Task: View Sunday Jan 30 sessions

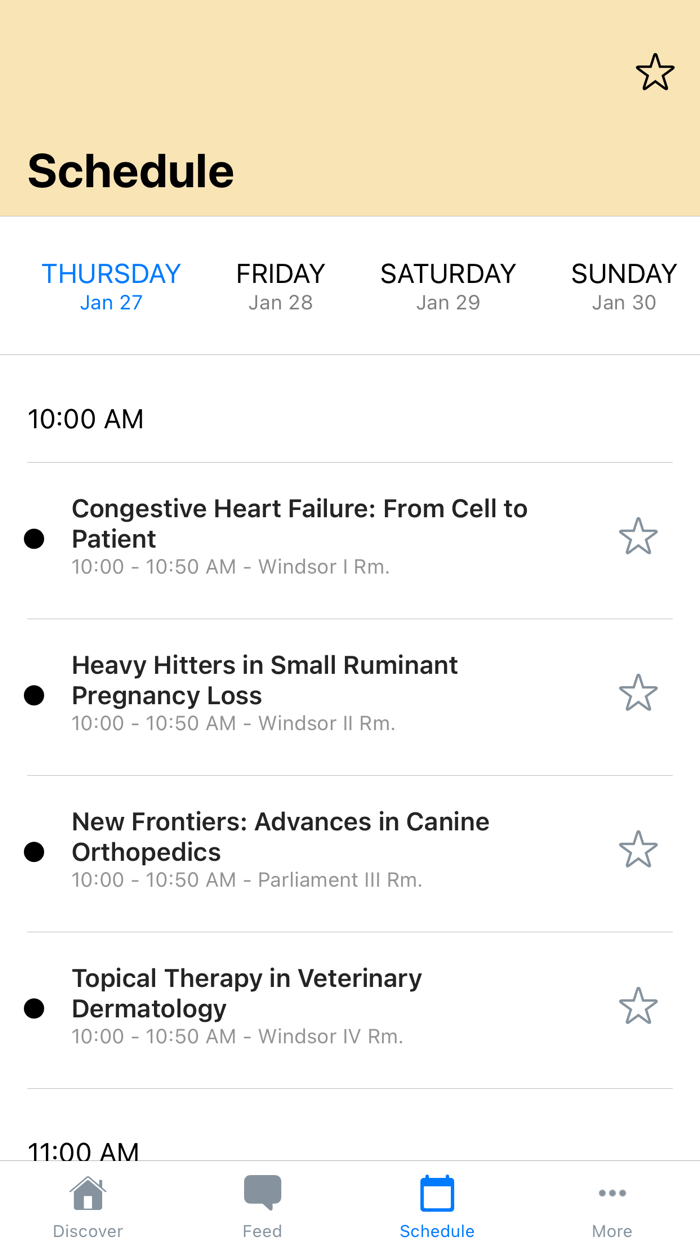Action: [623, 286]
